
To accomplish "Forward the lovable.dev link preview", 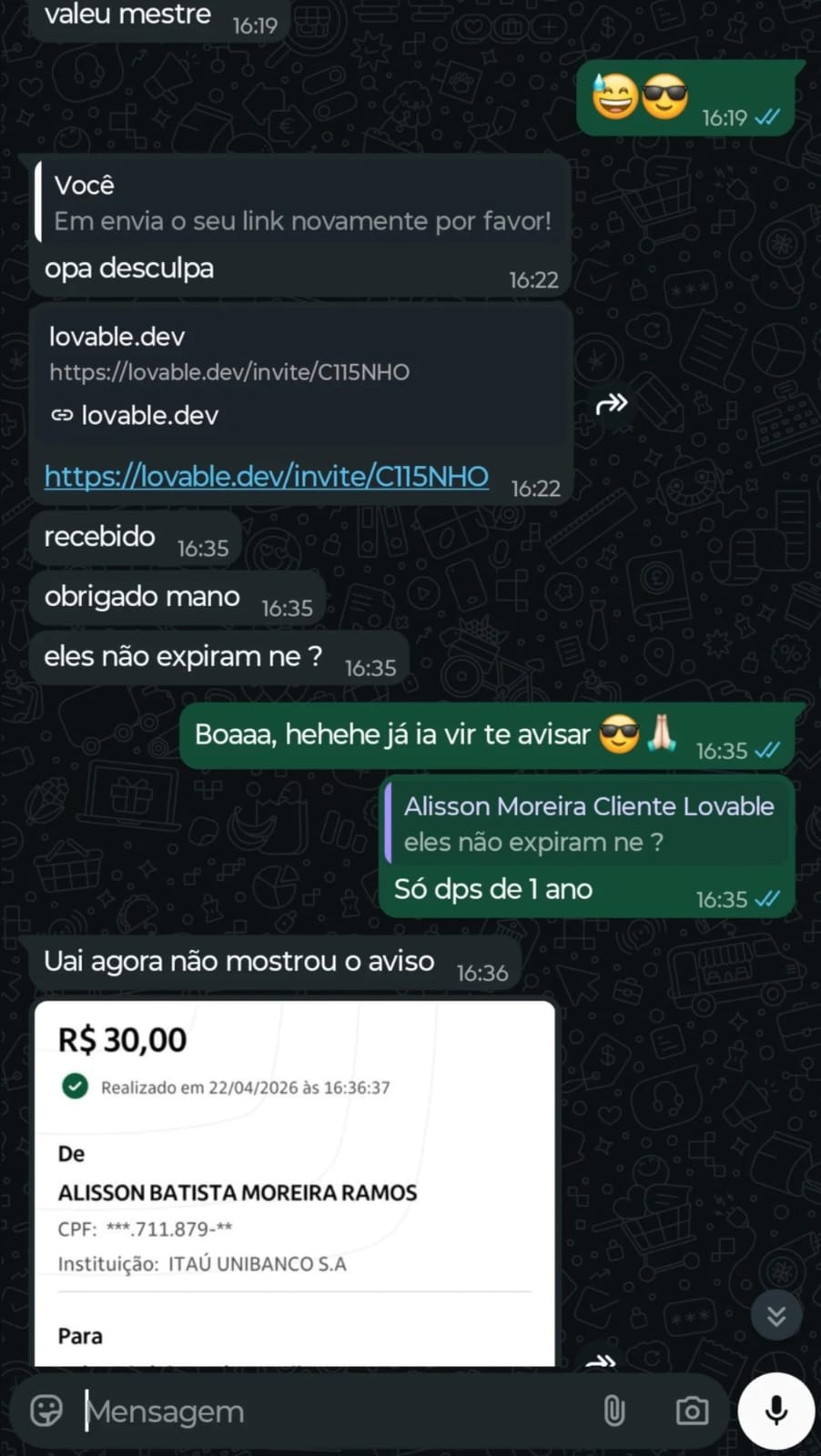I will [611, 403].
